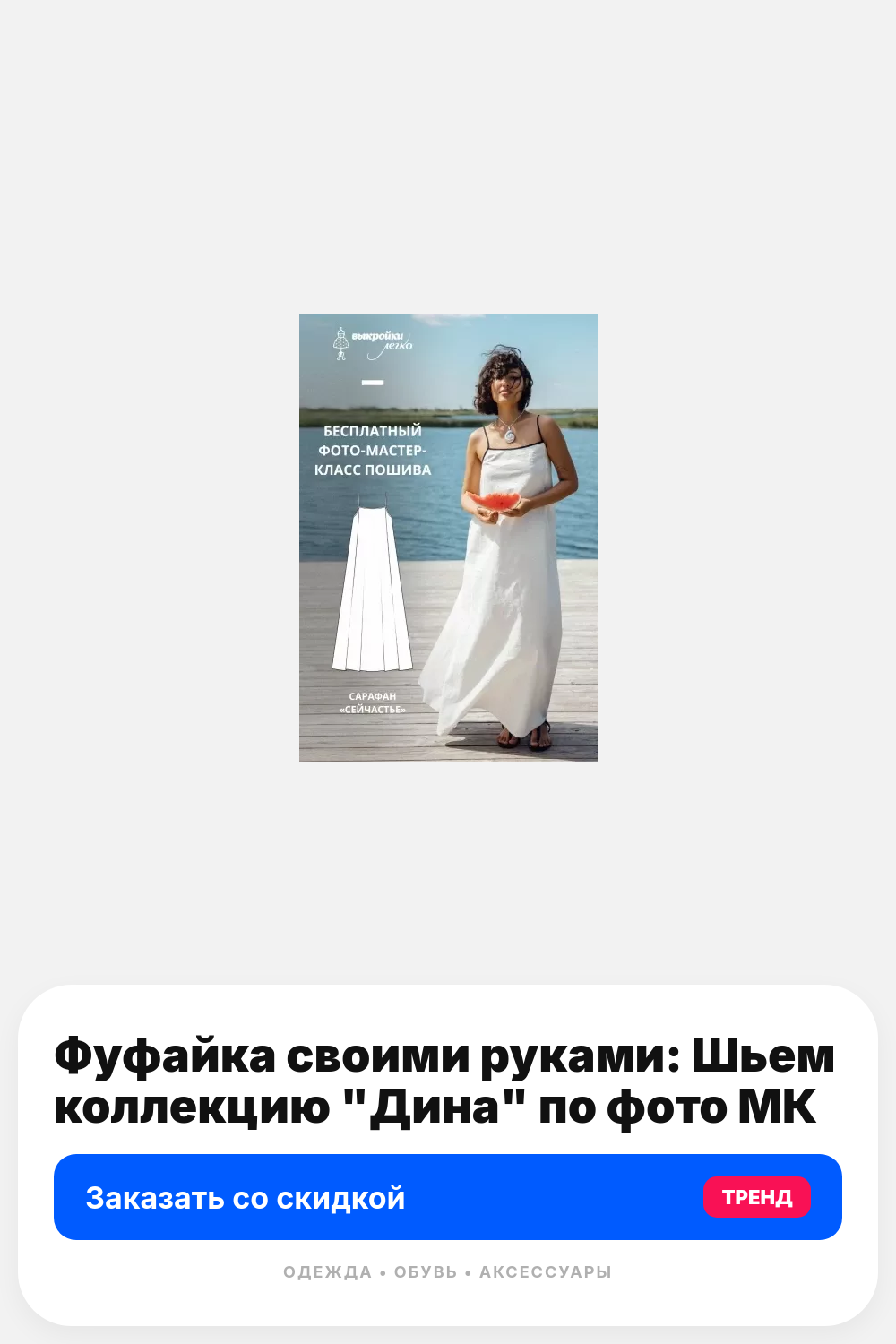Tap the Заказать со скидкой button
The height and width of the screenshot is (1344, 896).
click(x=448, y=1197)
